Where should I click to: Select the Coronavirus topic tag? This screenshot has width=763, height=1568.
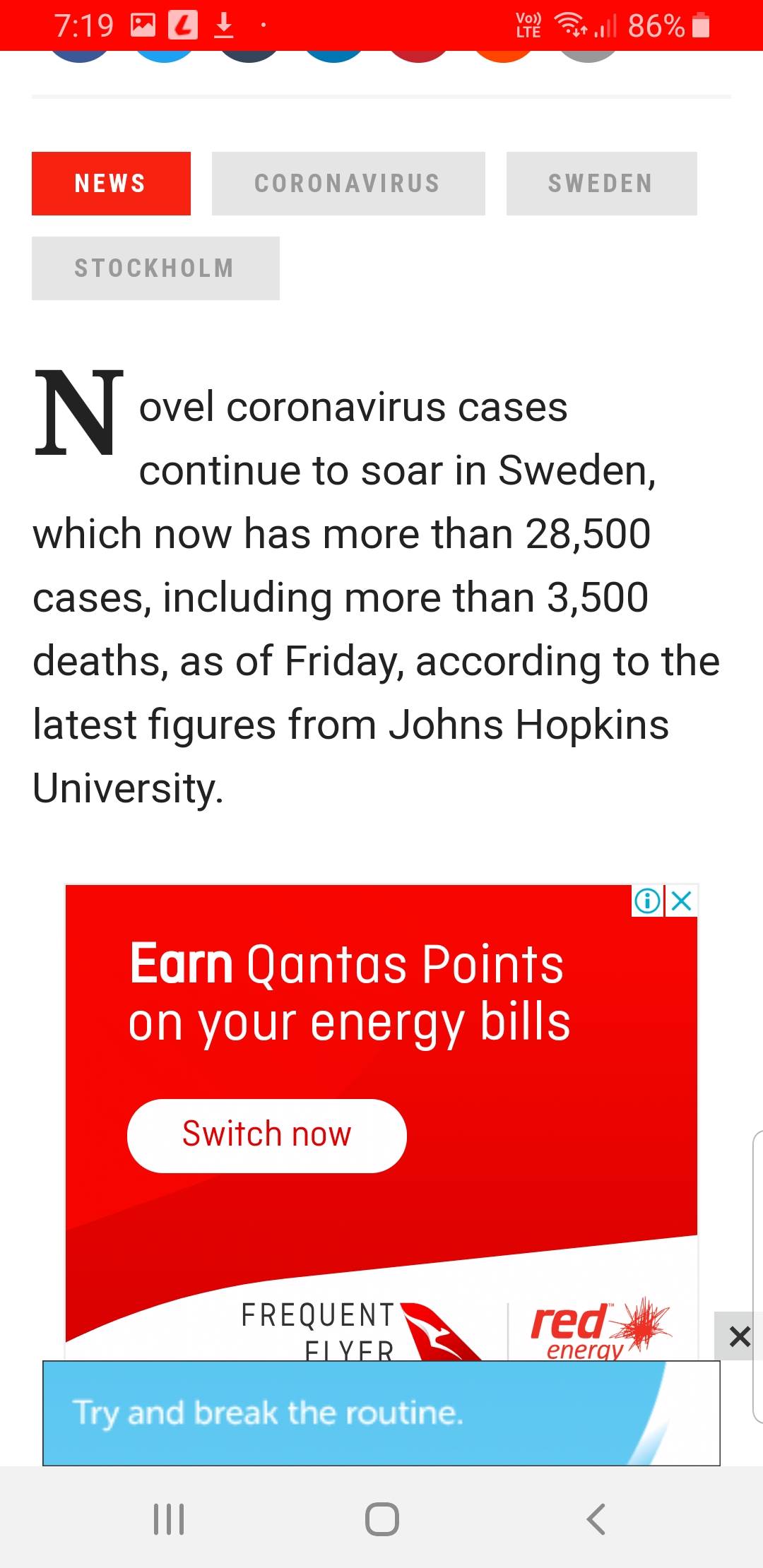[348, 184]
